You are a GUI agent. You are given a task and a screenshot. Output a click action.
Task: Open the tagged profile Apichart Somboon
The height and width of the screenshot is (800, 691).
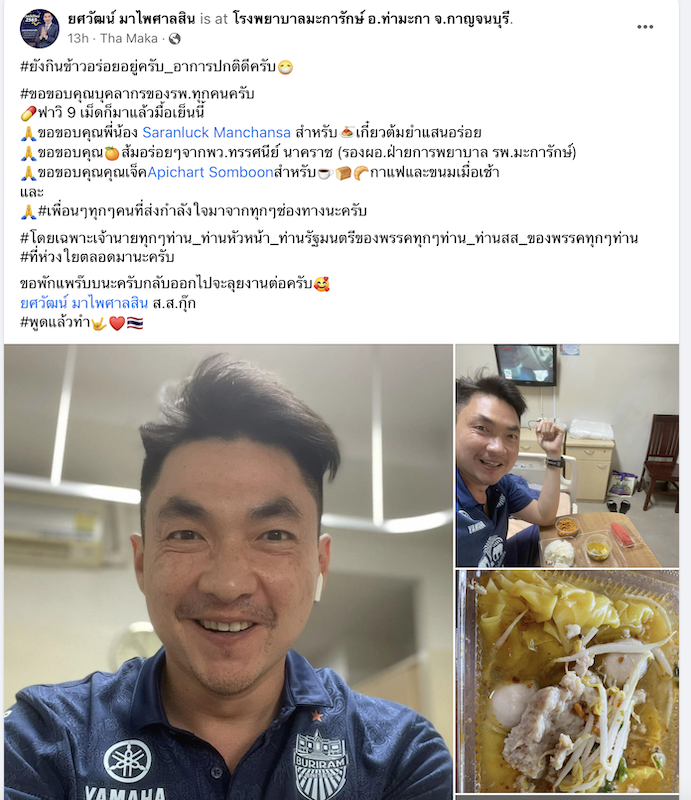click(x=210, y=172)
